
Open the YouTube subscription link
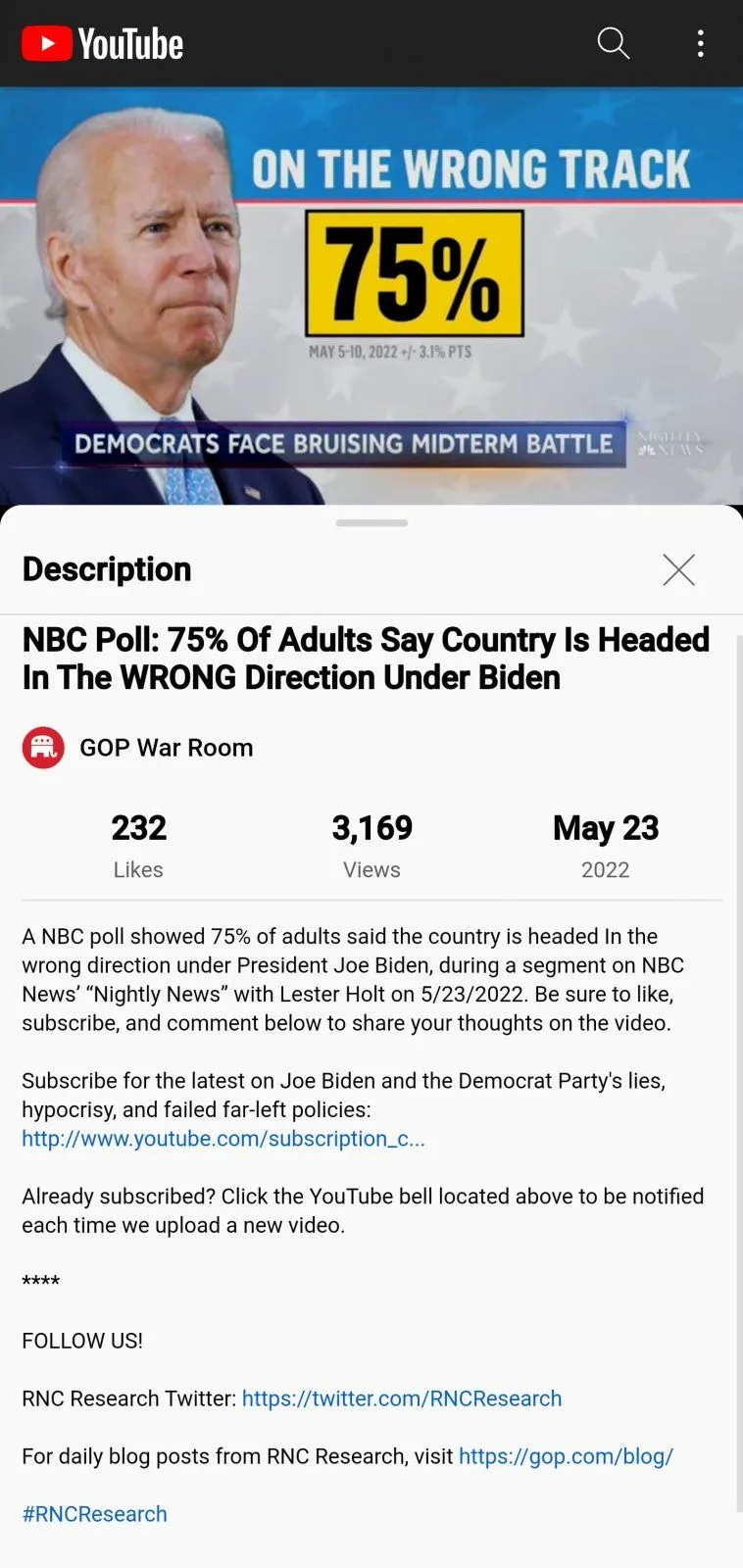[223, 1139]
